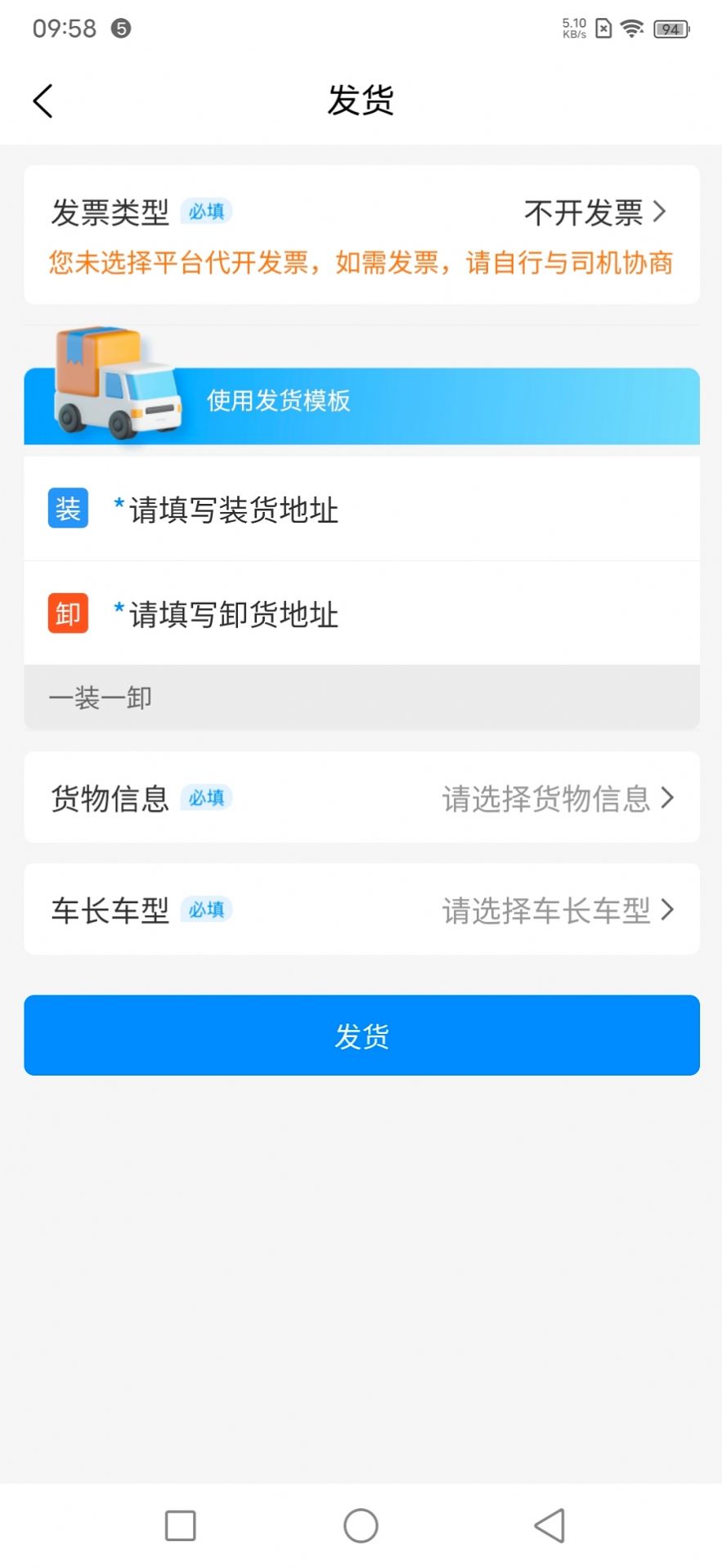Select the 一装一卸 loading mode option
Viewport: 722px width, 1568px height.
[x=100, y=696]
